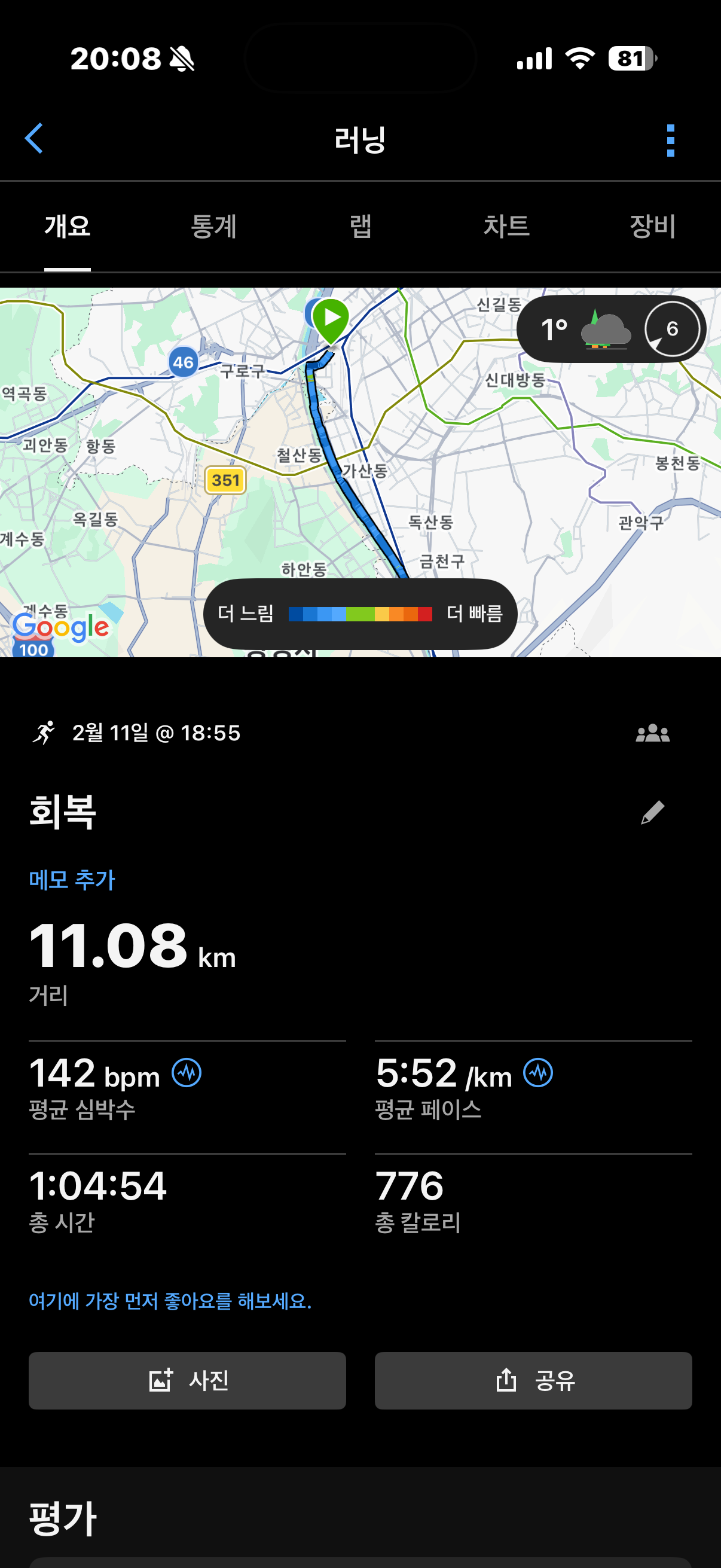The image size is (721, 1568).
Task: Tap the timer dial showing 6
Action: (672, 330)
